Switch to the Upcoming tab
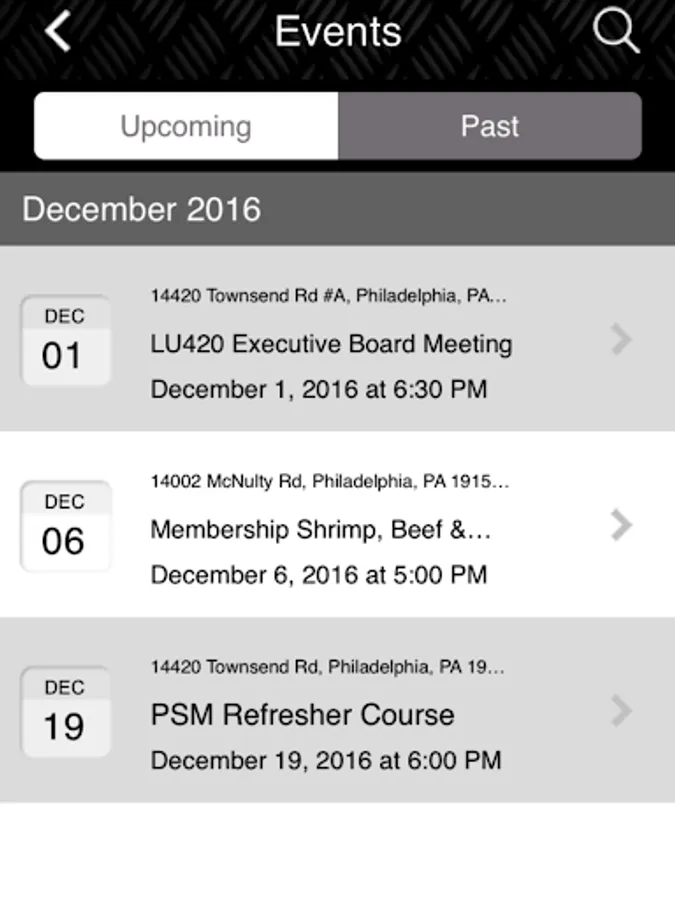Viewport: 675px width, 900px height. click(x=186, y=127)
